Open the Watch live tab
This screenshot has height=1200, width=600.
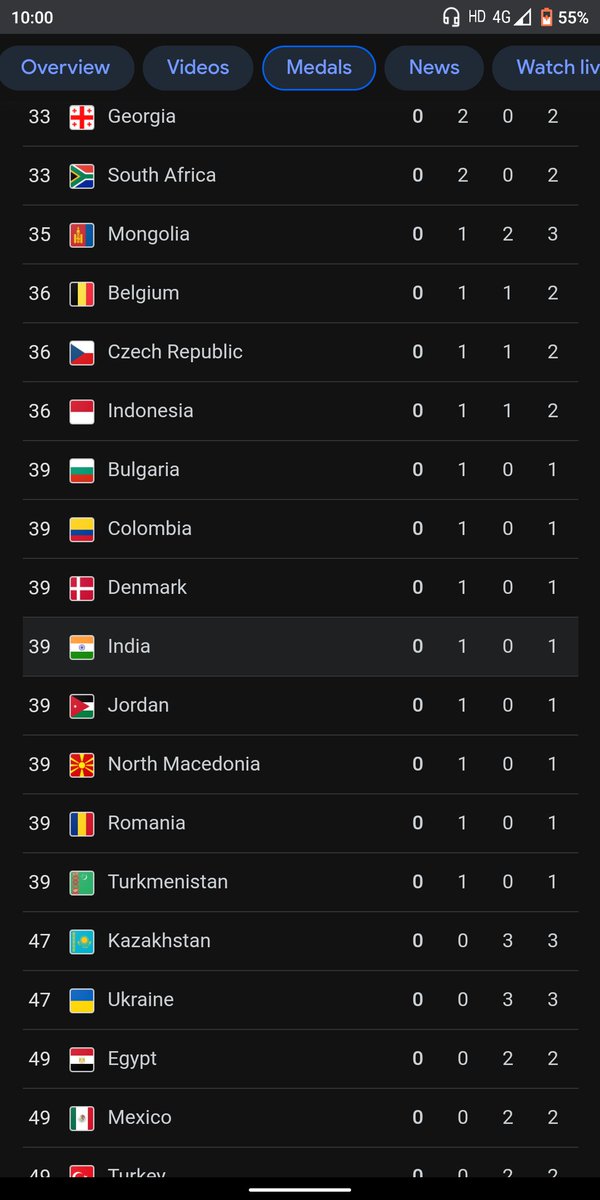pos(547,68)
